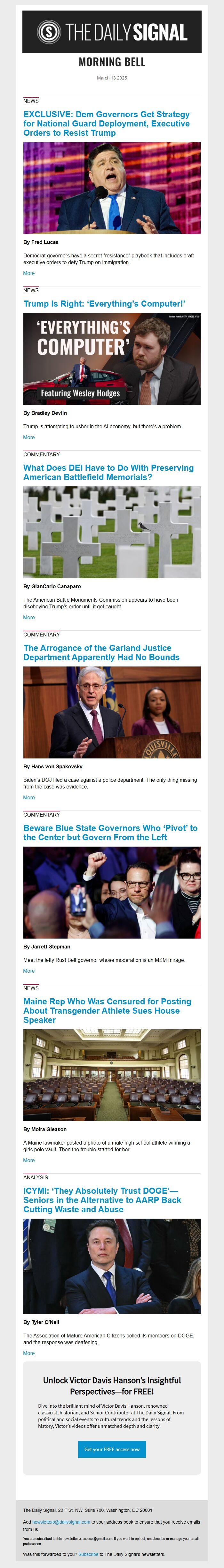This screenshot has height=1568, width=224.
Task: Open the Dem Governors National Guard headline
Action: 107,124
